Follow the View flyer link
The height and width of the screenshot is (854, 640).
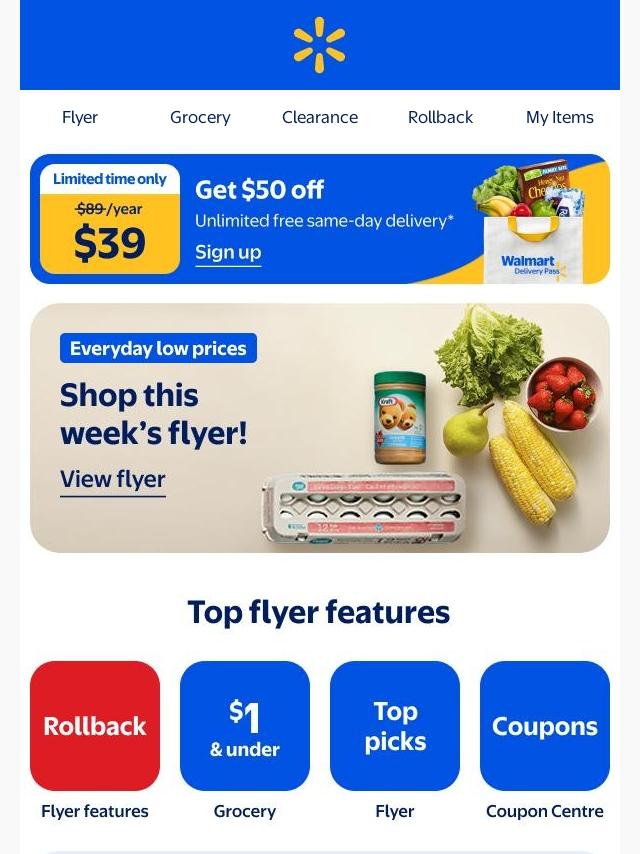pyautogui.click(x=113, y=480)
